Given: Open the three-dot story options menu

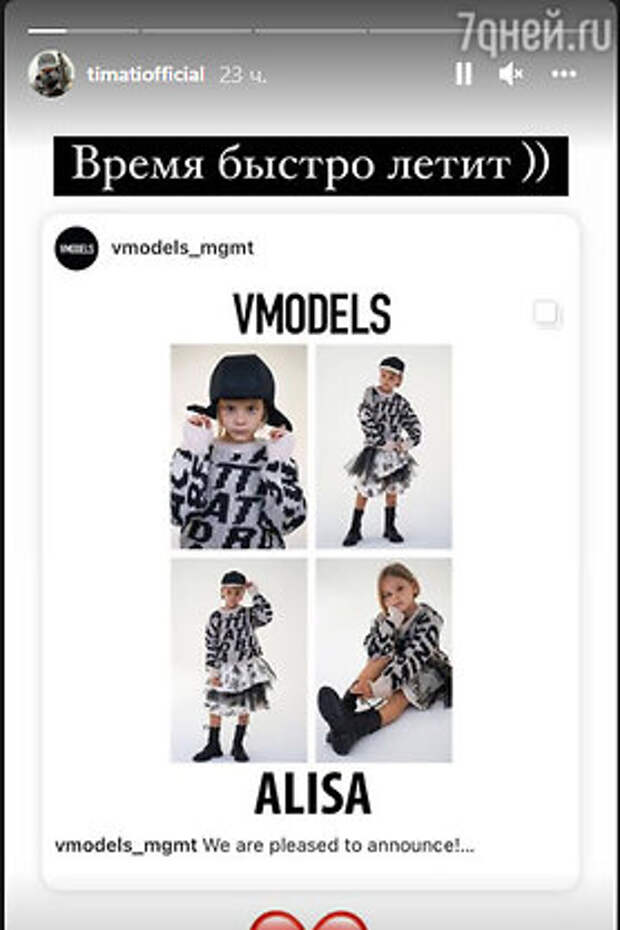Looking at the screenshot, I should (564, 73).
